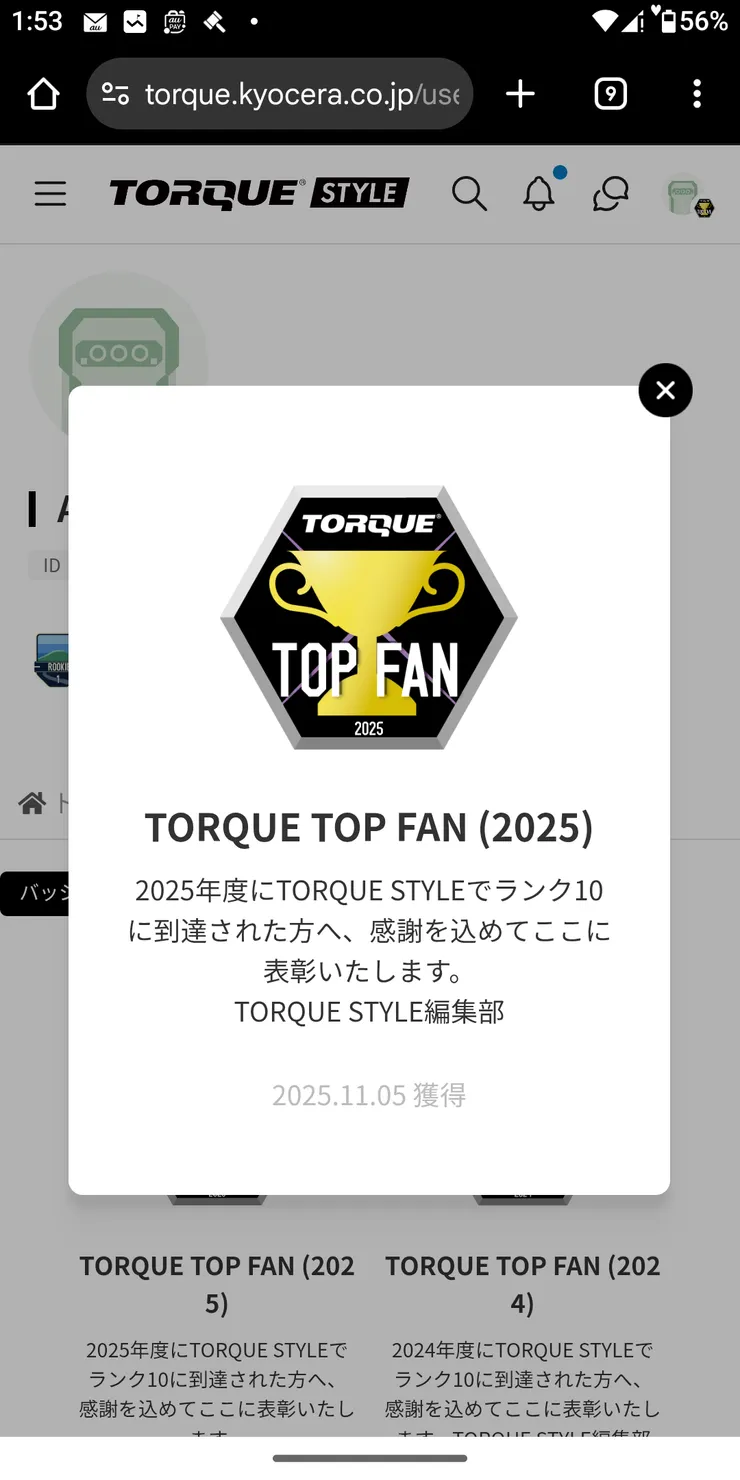The height and width of the screenshot is (1480, 740).
Task: Open the browser overflow menu
Action: tap(697, 94)
